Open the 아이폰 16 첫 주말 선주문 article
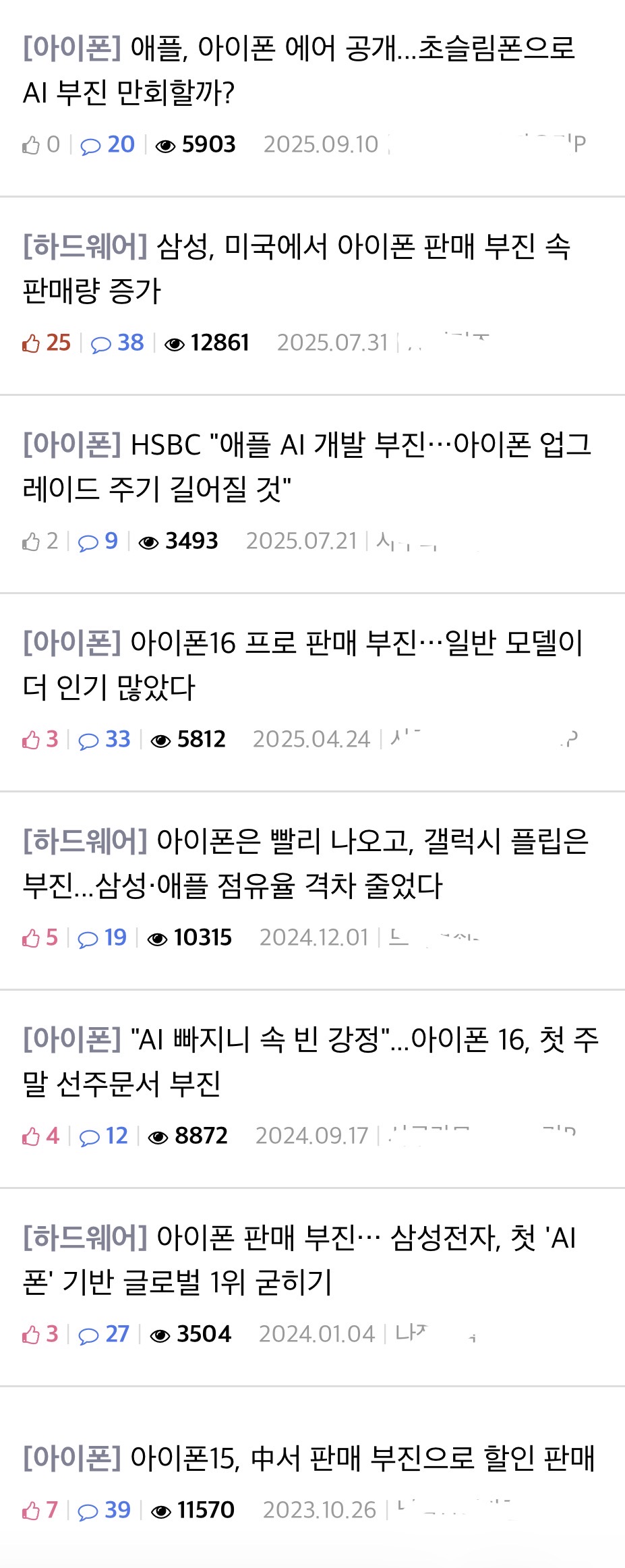The width and height of the screenshot is (625, 1568). (310, 1062)
